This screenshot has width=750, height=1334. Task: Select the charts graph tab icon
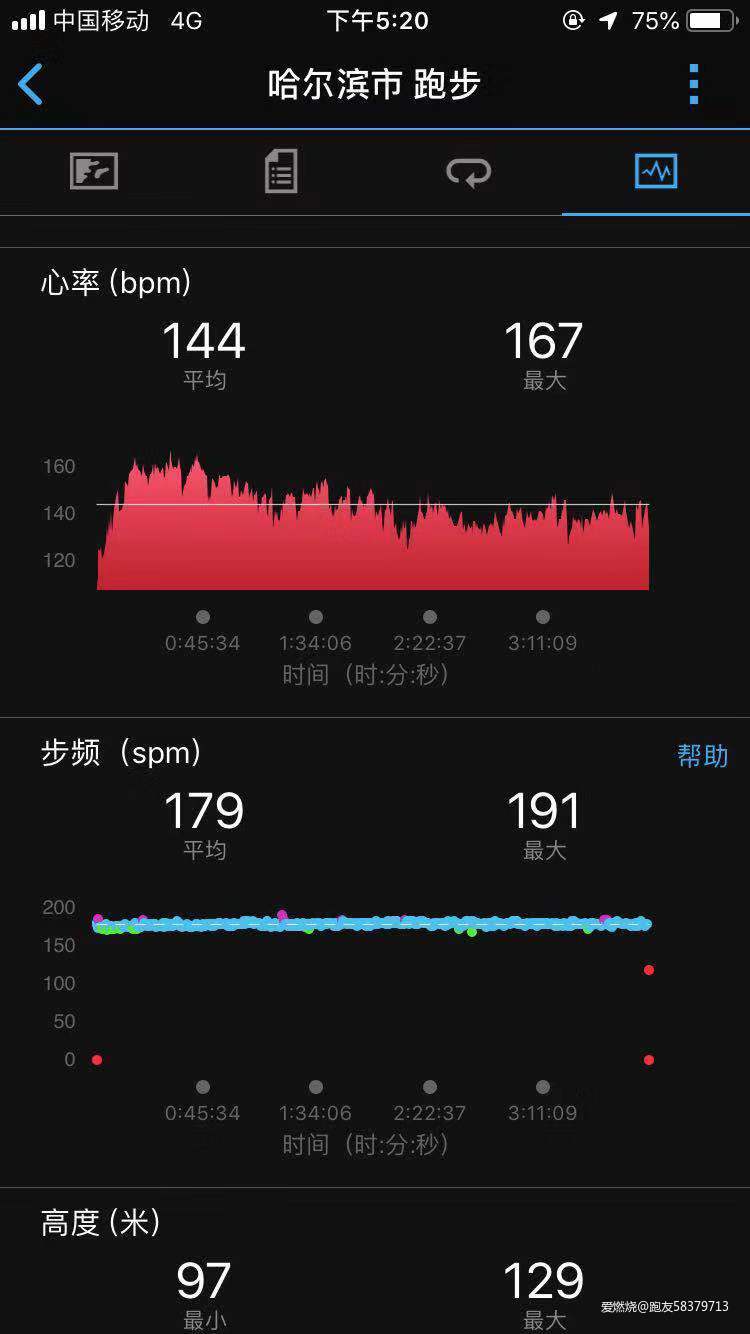point(655,171)
